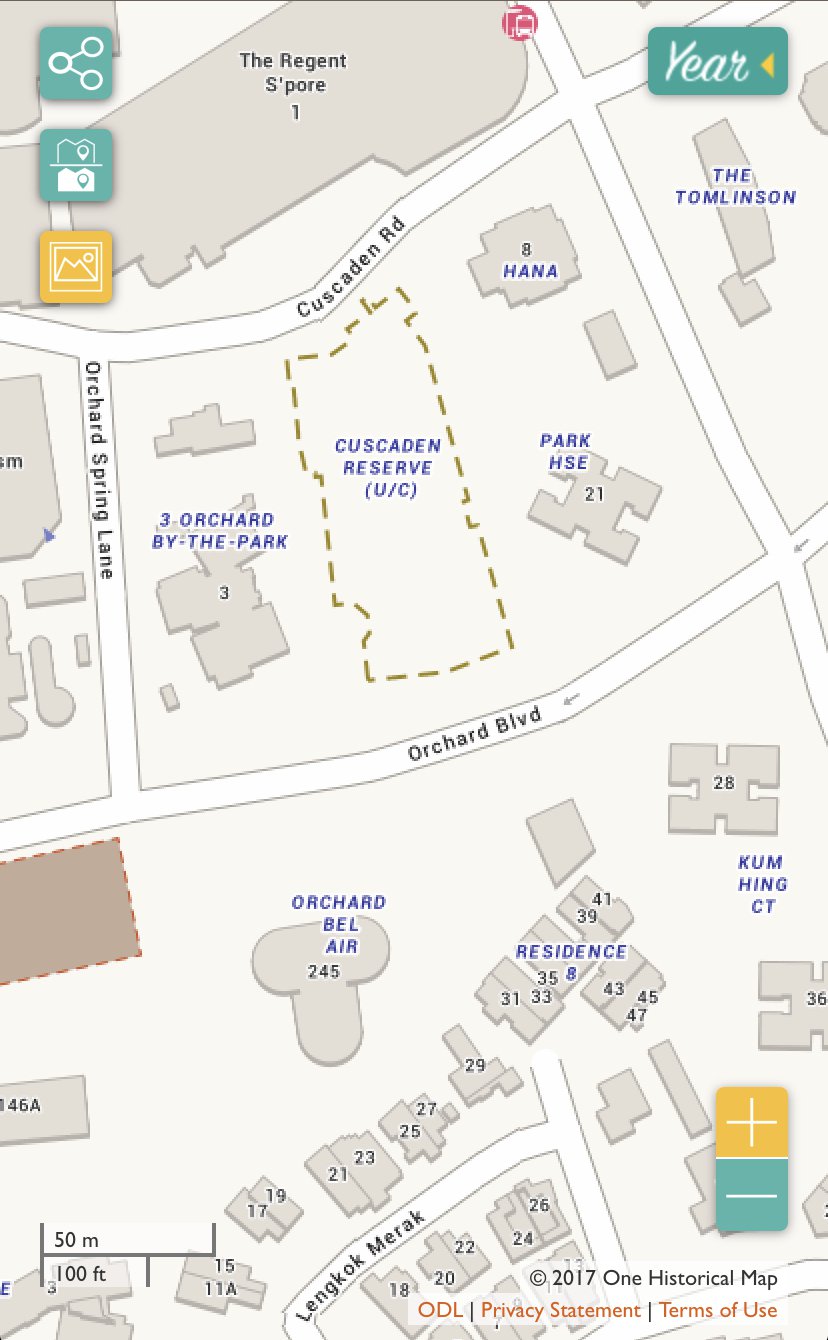Open the Terms of Use link
828x1340 pixels.
[717, 1310]
